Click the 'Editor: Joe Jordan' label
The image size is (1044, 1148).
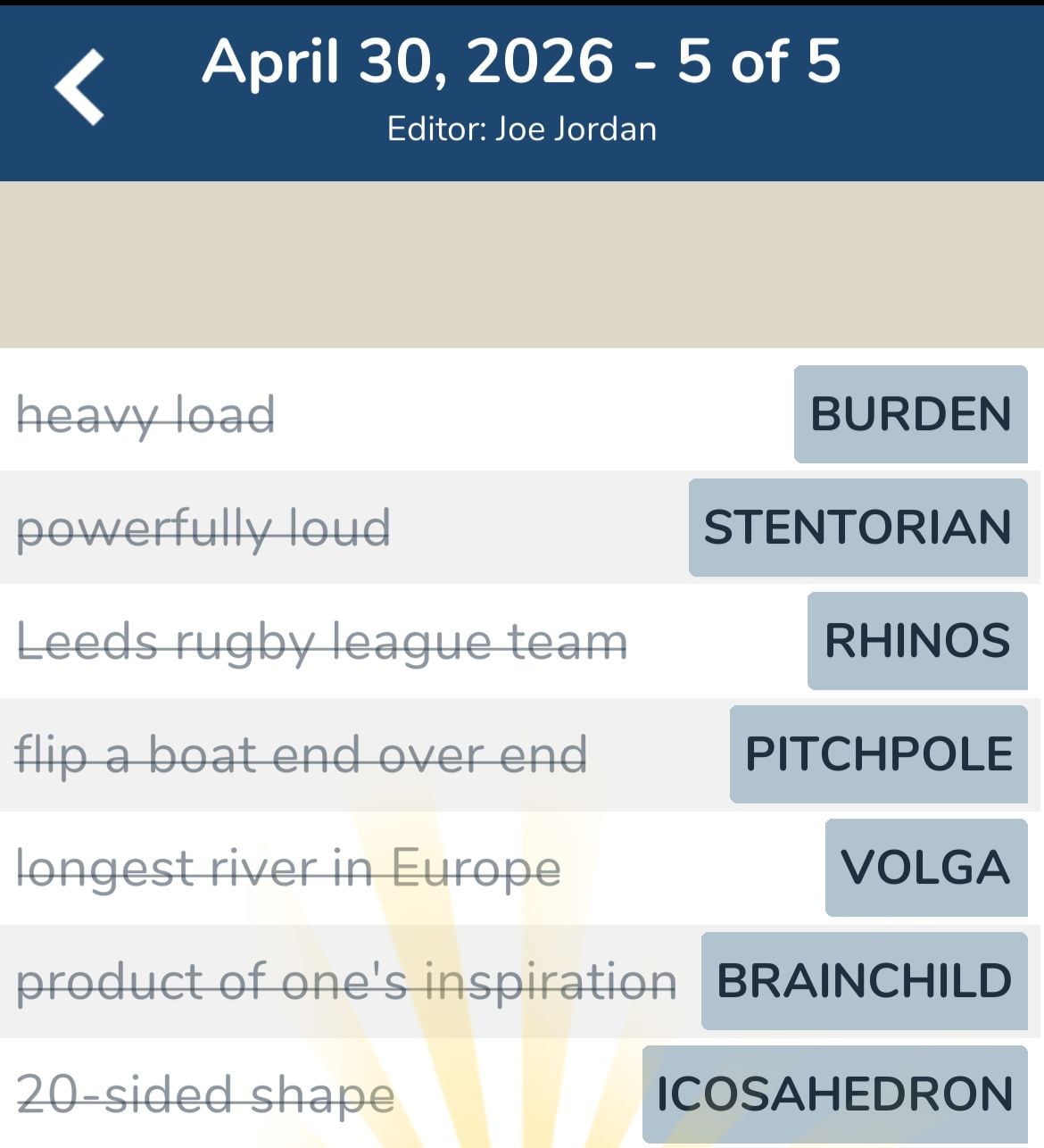click(522, 128)
